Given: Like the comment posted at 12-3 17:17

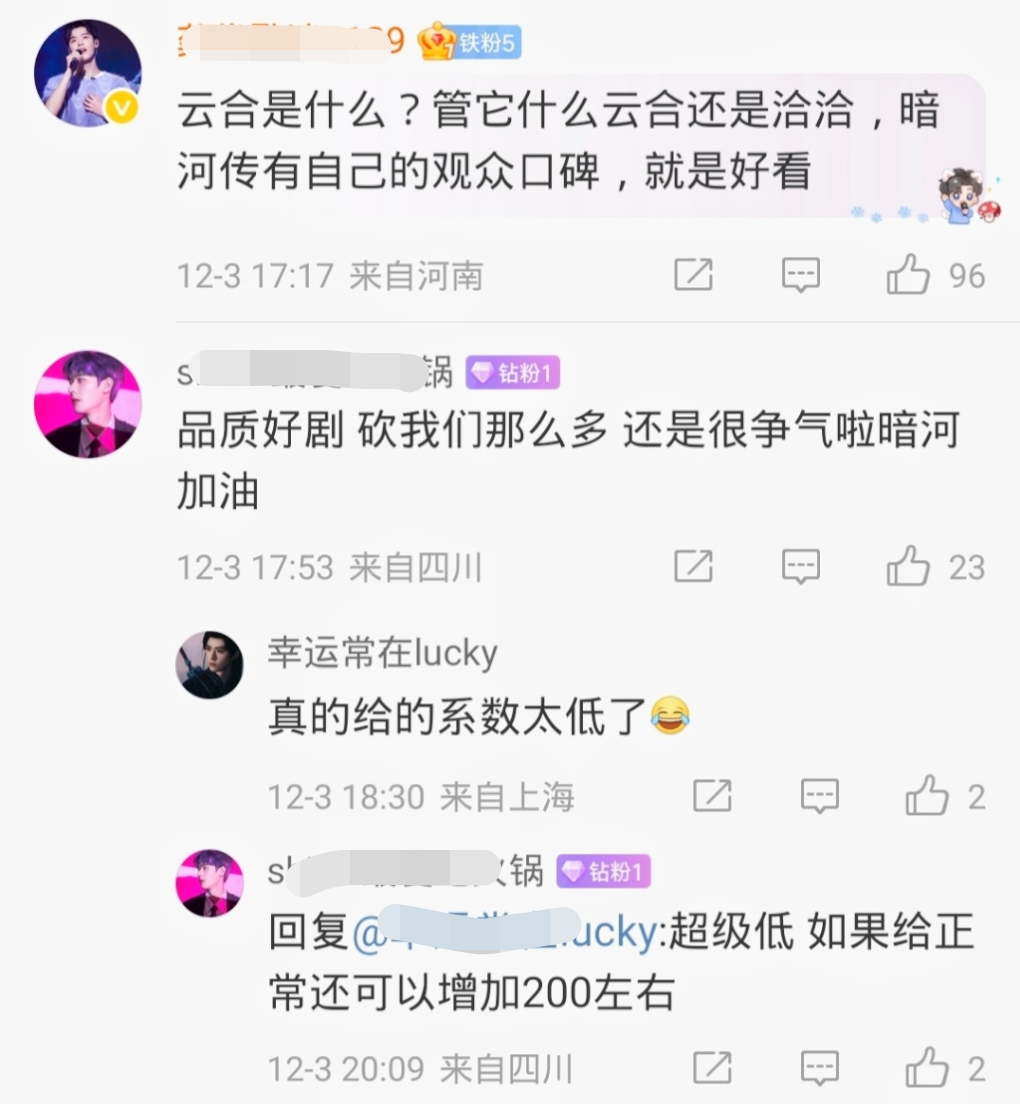Looking at the screenshot, I should pos(908,275).
